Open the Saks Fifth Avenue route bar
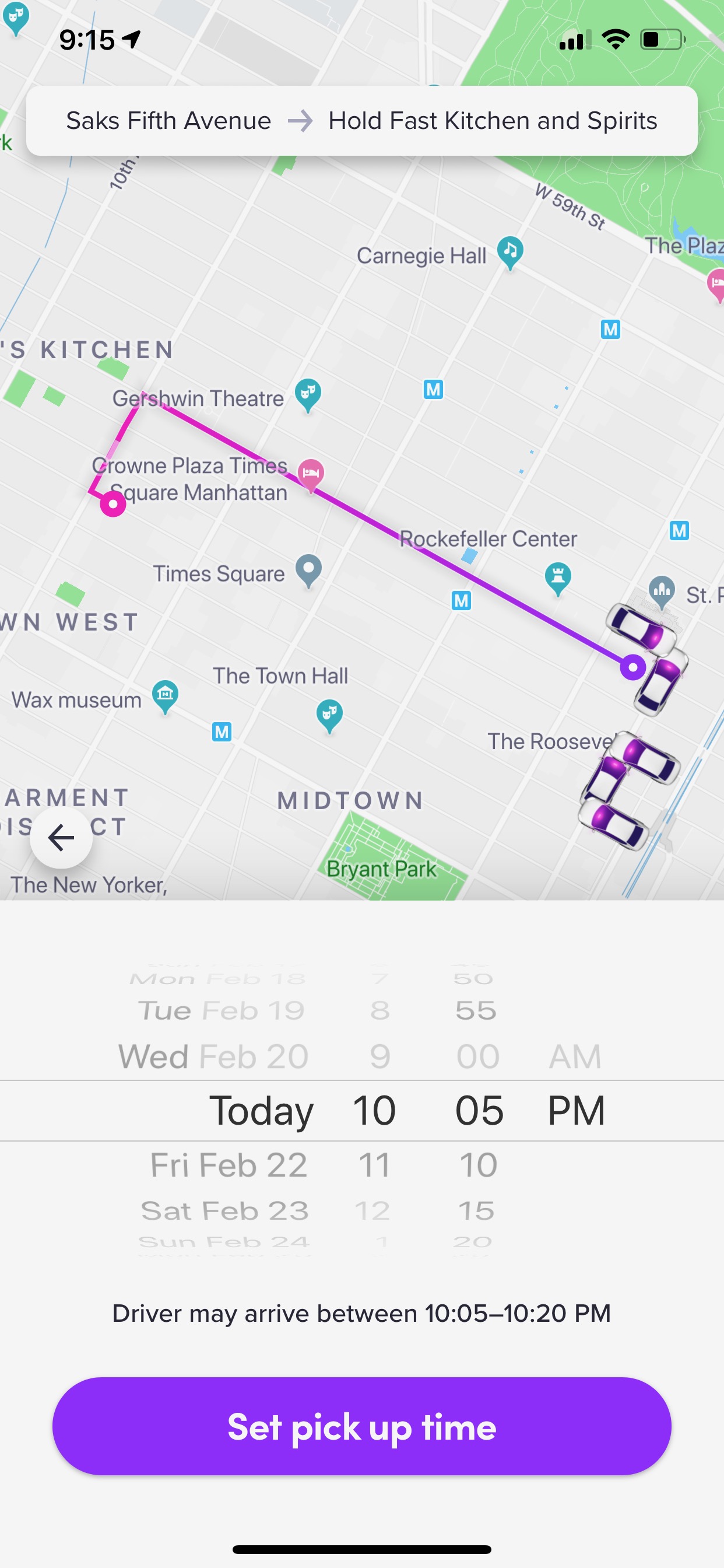The height and width of the screenshot is (1568, 724). coord(361,121)
